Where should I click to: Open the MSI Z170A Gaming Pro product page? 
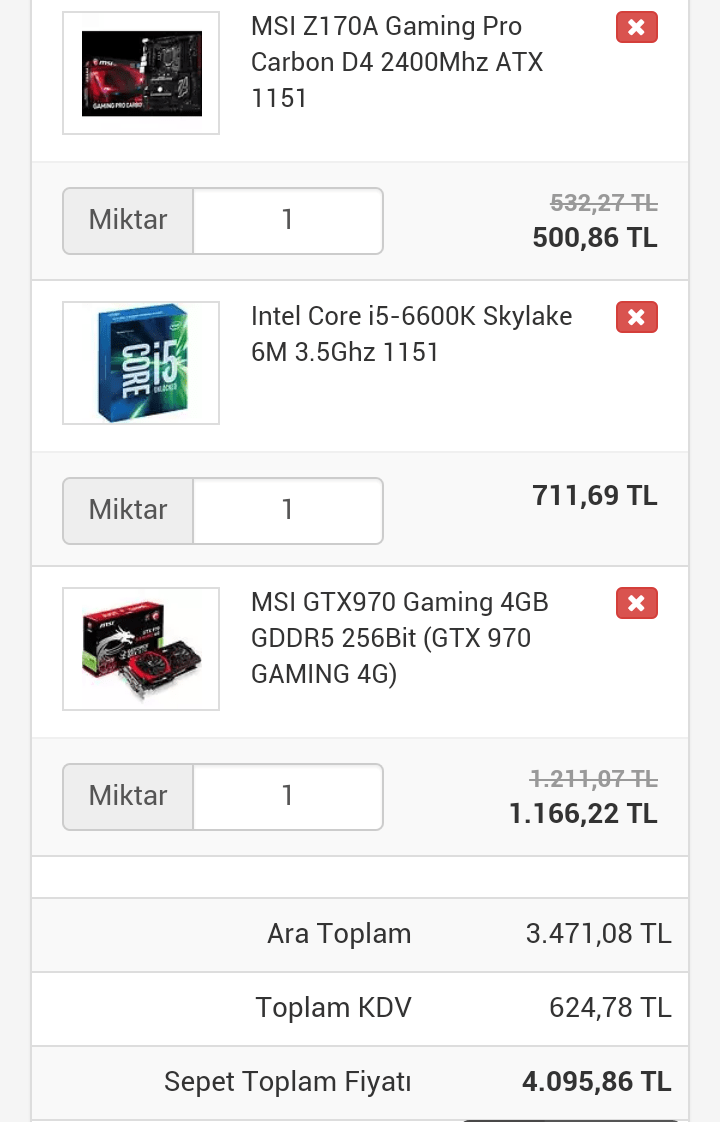point(396,62)
